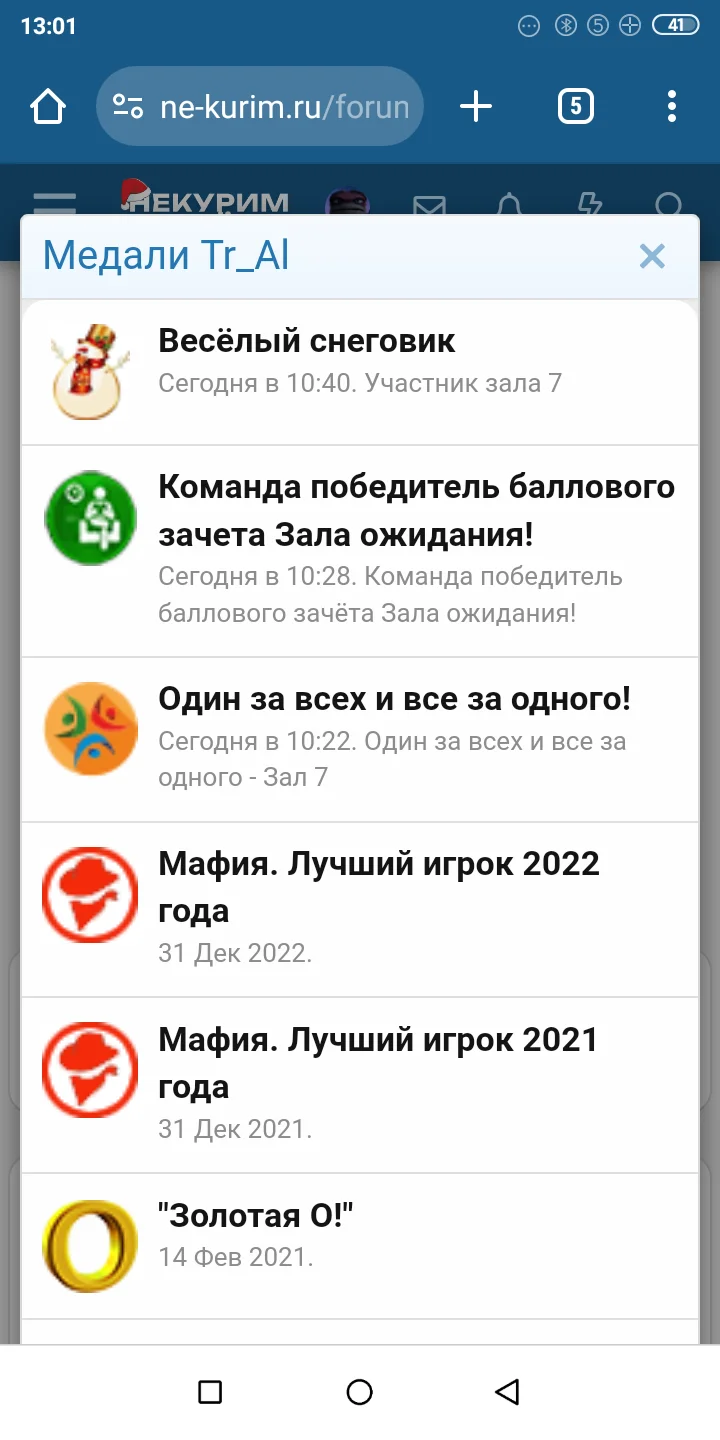Open the 'Весёлый снеговик' medal entry
The width and height of the screenshot is (720, 1440).
pyautogui.click(x=305, y=342)
